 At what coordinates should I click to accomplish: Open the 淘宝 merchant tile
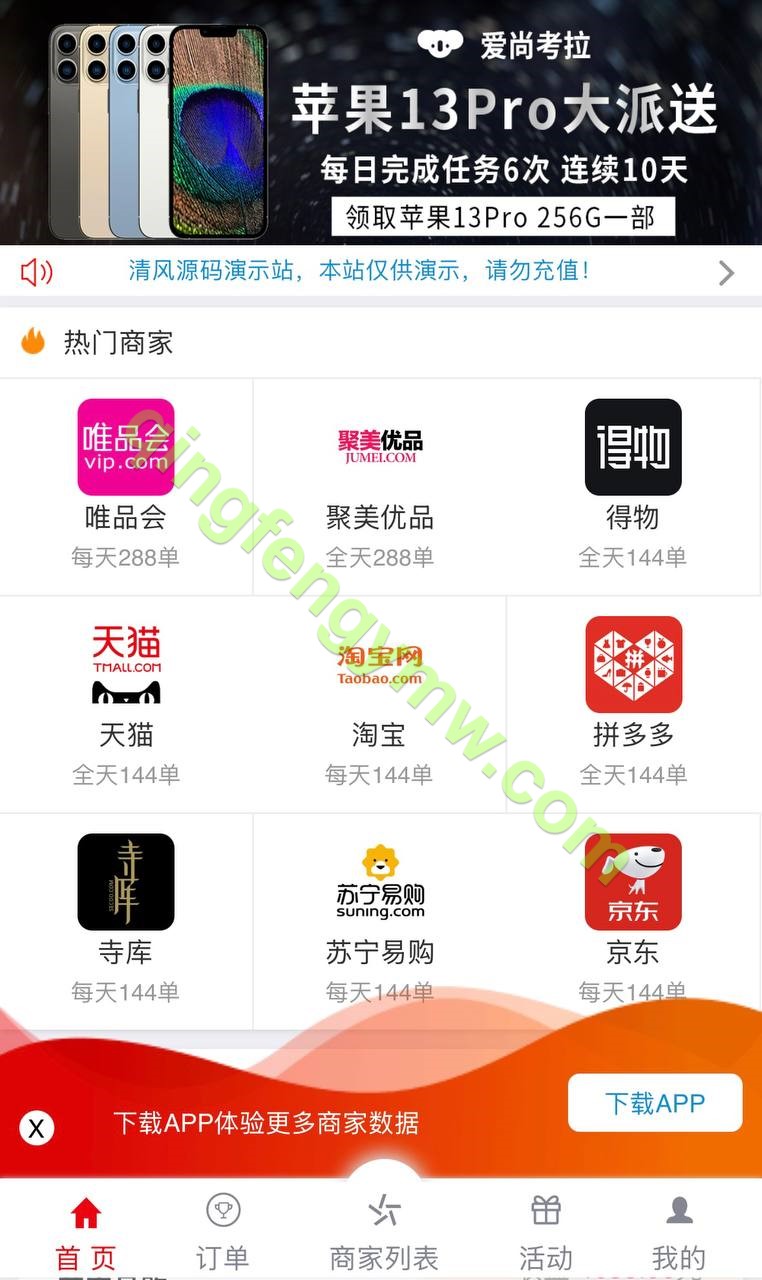[x=379, y=702]
